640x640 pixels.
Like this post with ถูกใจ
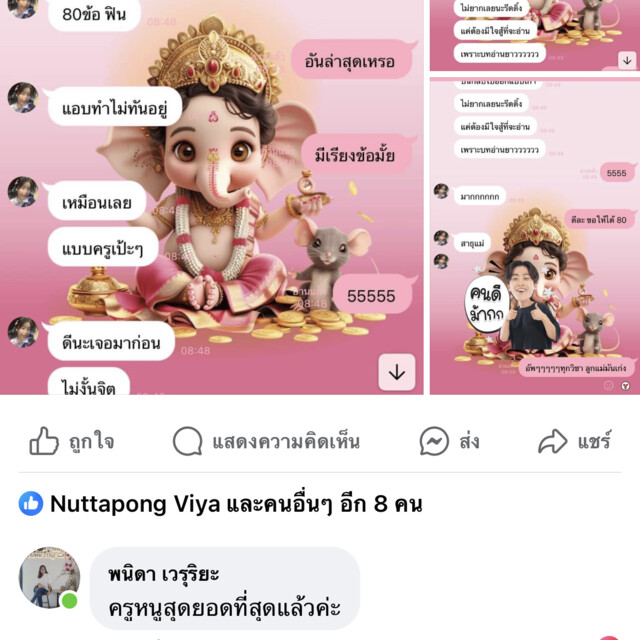(72, 441)
